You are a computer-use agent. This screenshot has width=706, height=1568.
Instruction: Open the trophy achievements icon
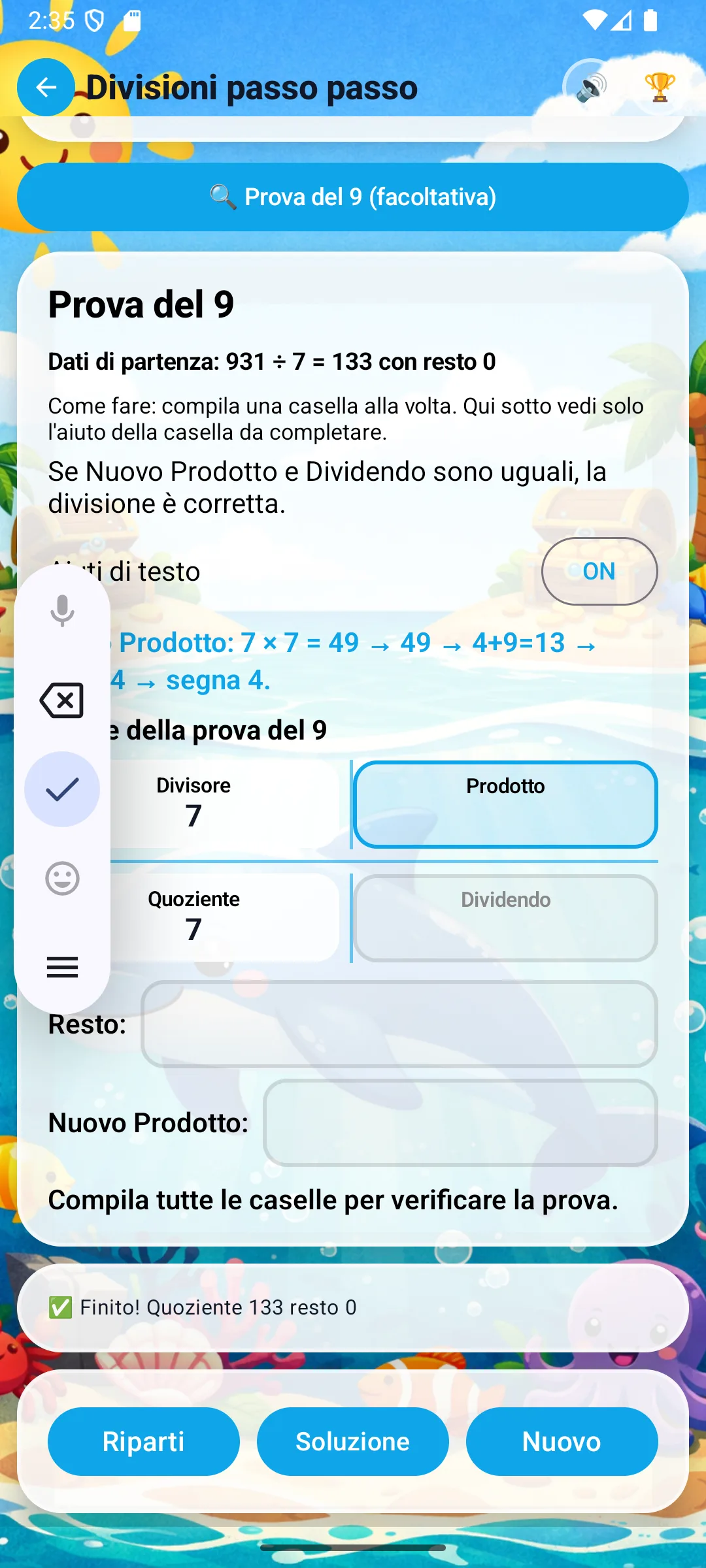point(660,87)
